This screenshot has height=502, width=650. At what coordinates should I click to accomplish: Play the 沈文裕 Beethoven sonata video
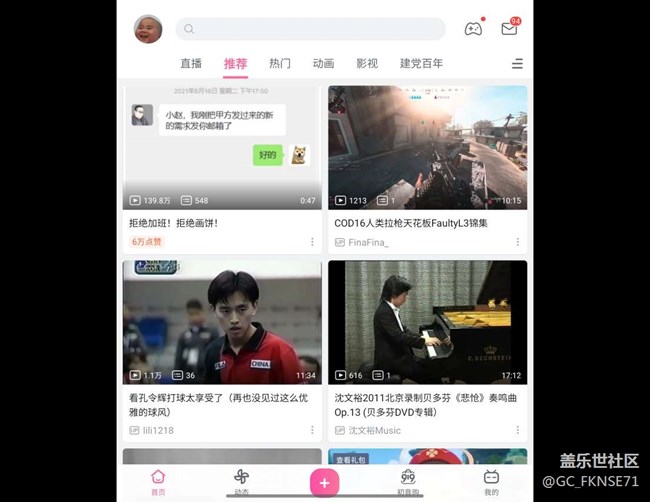(427, 322)
